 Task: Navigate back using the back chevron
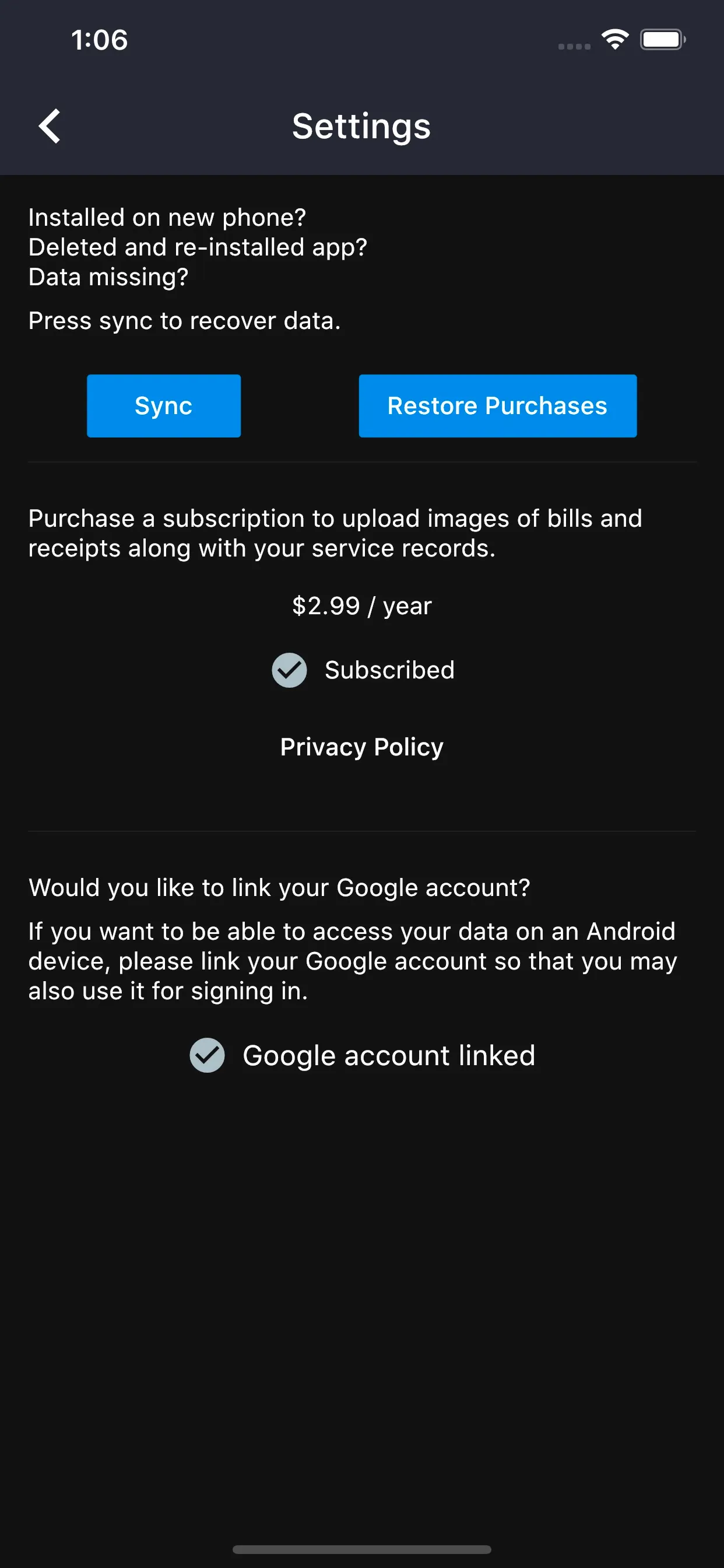point(50,127)
